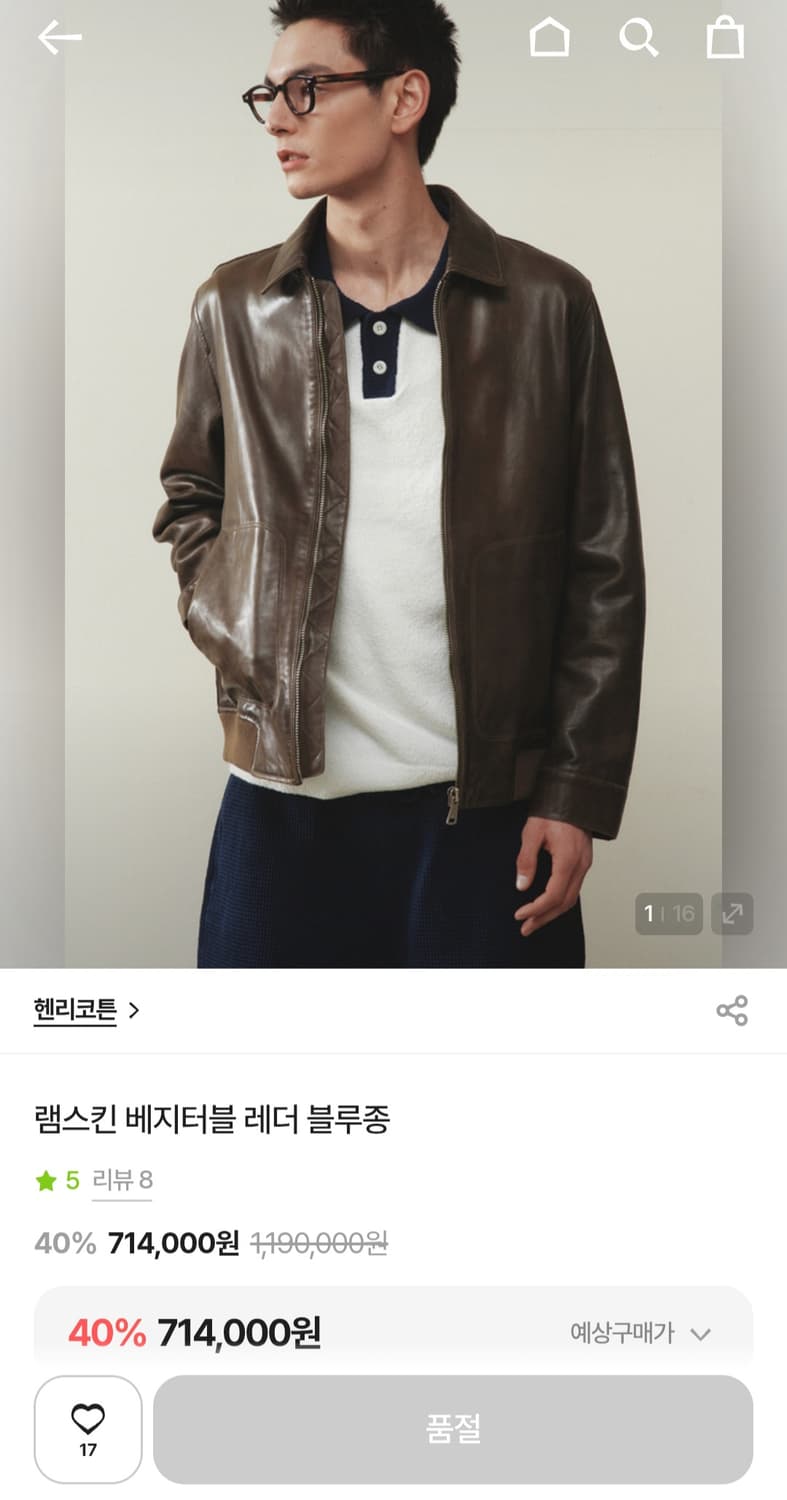Screen dimensions: 787x1500
Task: Select the search magnifier icon
Action: tap(640, 38)
